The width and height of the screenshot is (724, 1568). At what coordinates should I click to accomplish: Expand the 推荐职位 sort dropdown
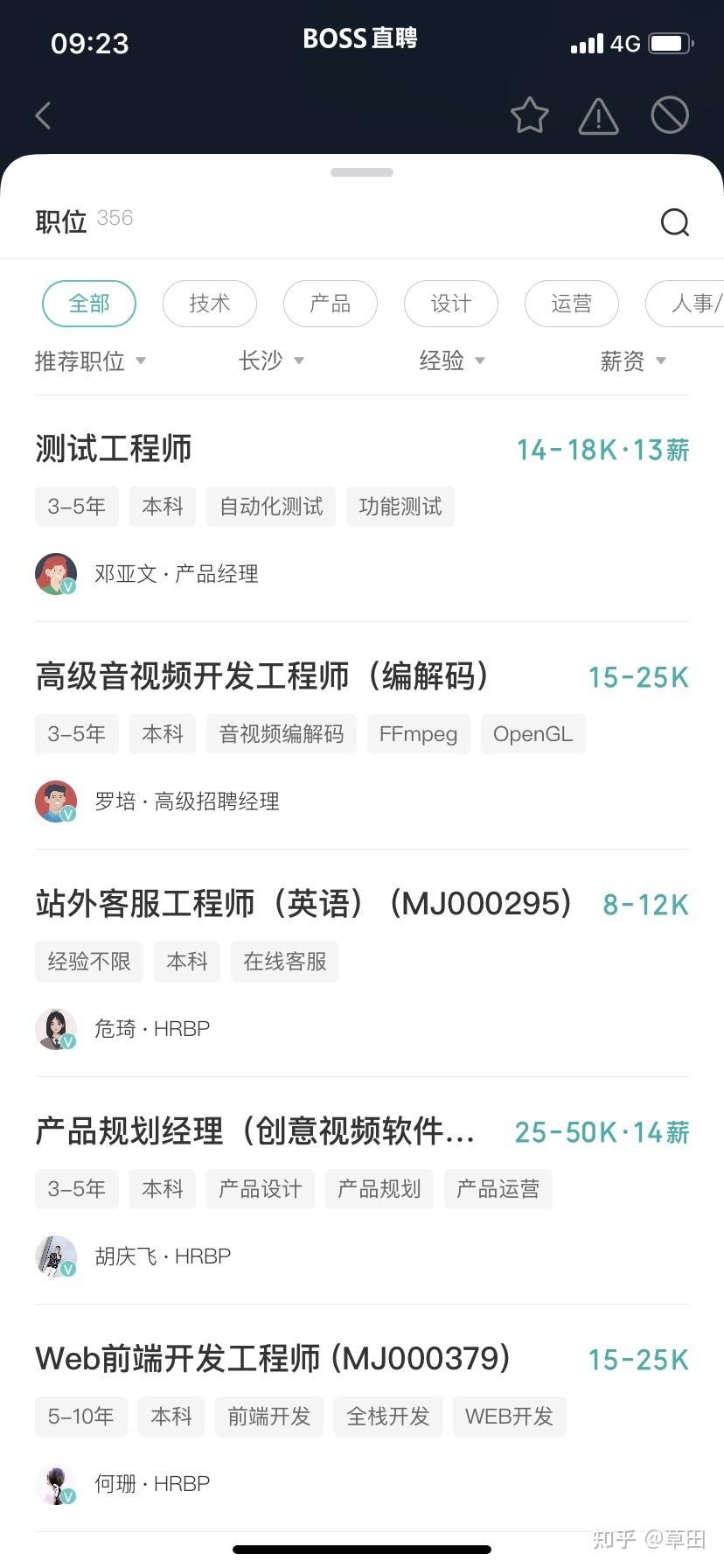[x=90, y=360]
